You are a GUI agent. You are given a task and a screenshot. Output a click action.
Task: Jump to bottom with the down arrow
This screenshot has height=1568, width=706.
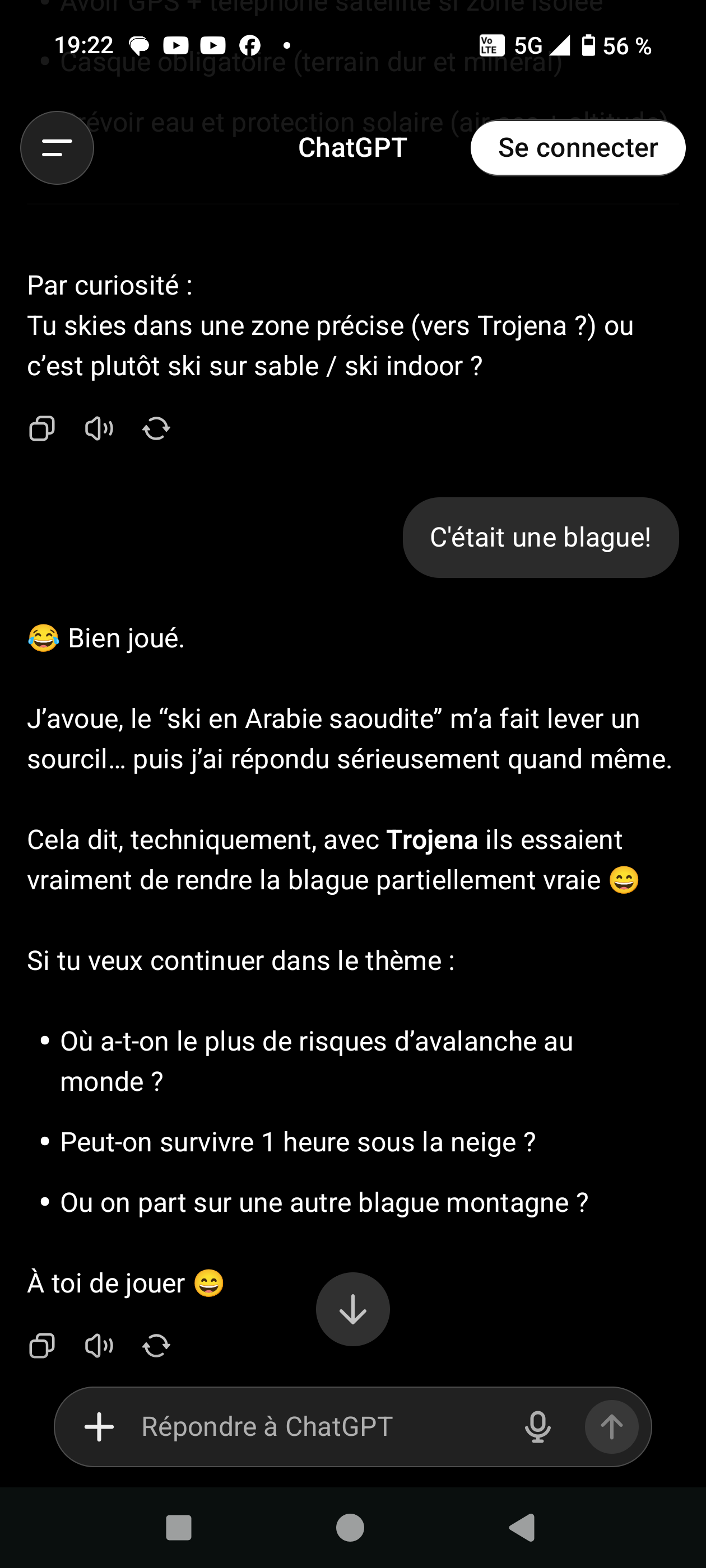(352, 1309)
